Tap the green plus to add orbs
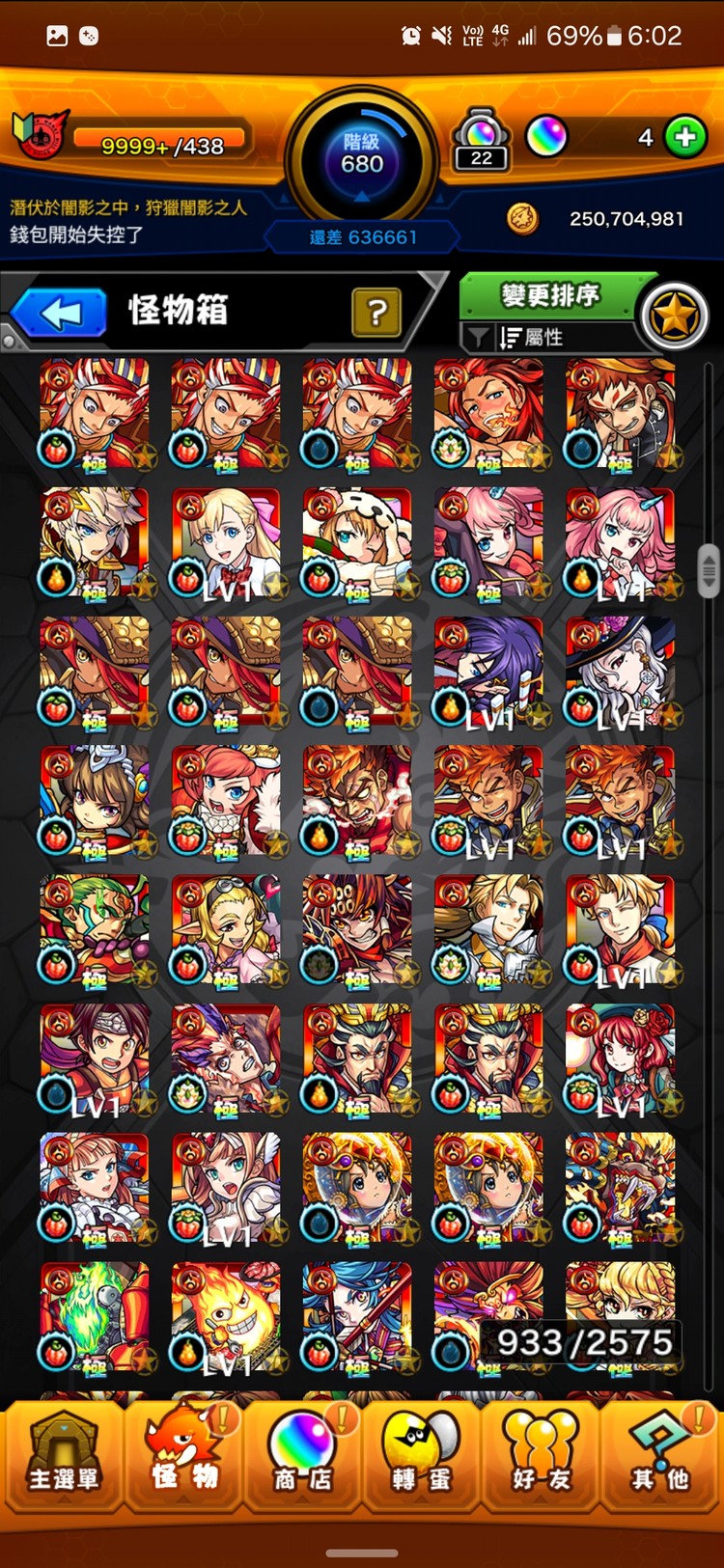Image resolution: width=724 pixels, height=1568 pixels. point(686,137)
